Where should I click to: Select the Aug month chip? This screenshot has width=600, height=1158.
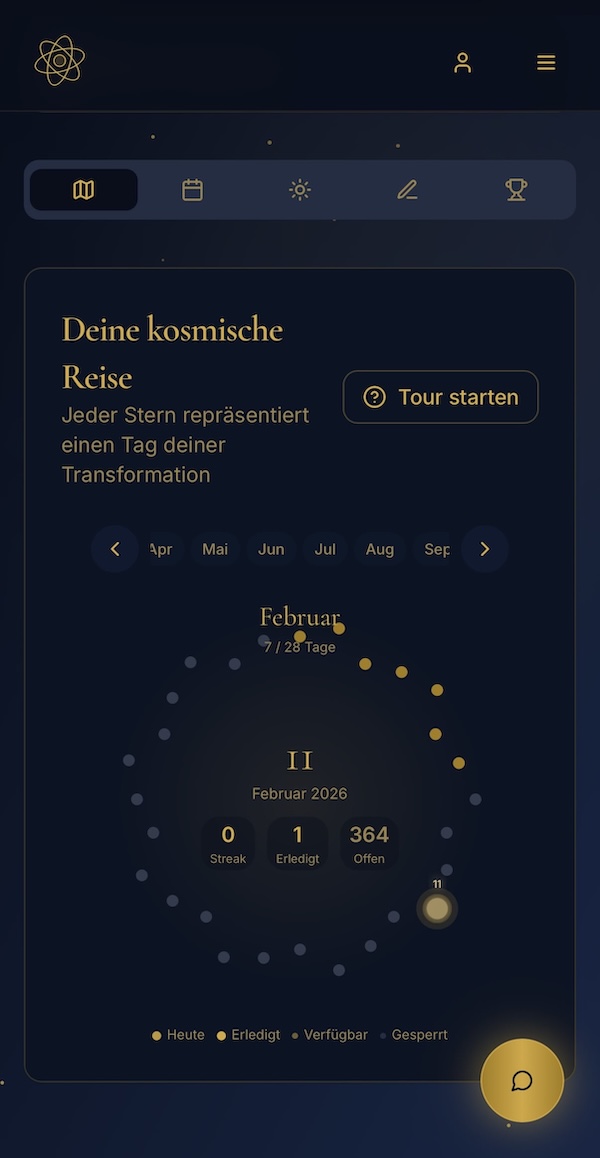tap(380, 549)
